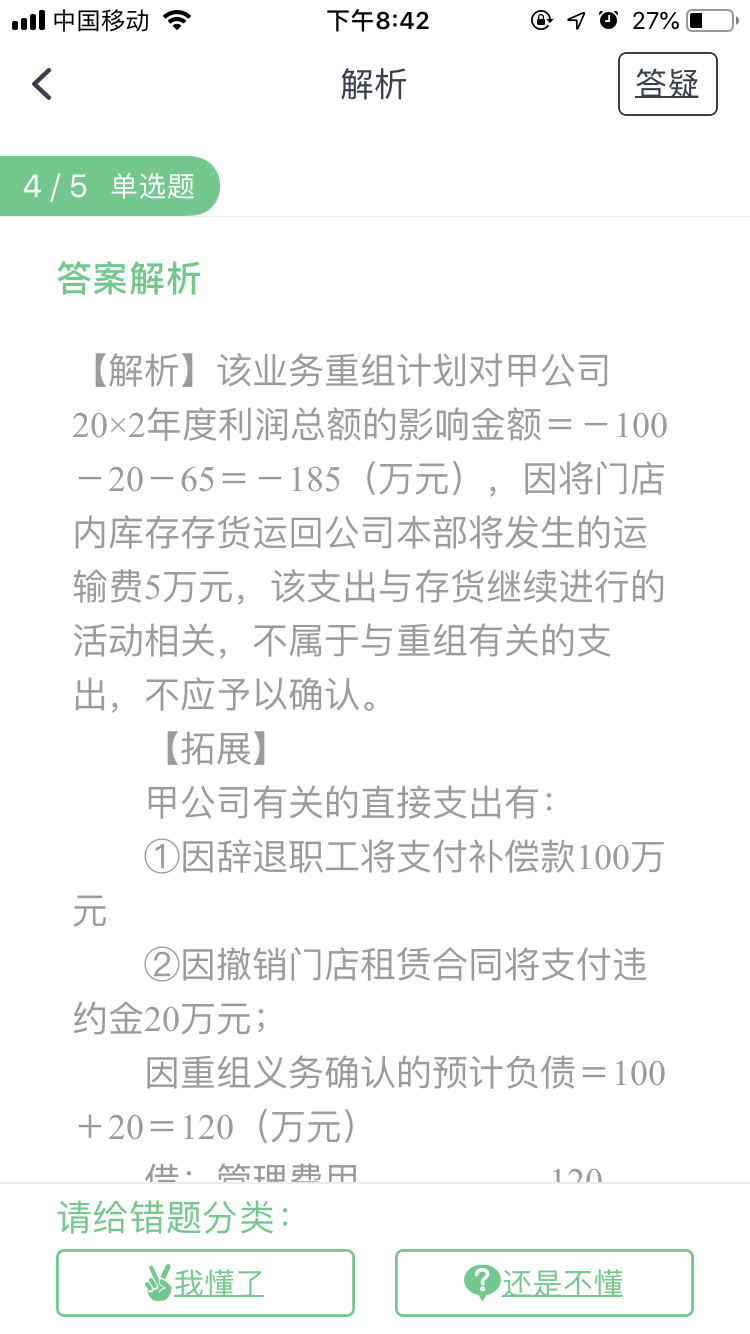750x1334 pixels.
Task: Tap the location arrow status icon
Action: click(573, 20)
